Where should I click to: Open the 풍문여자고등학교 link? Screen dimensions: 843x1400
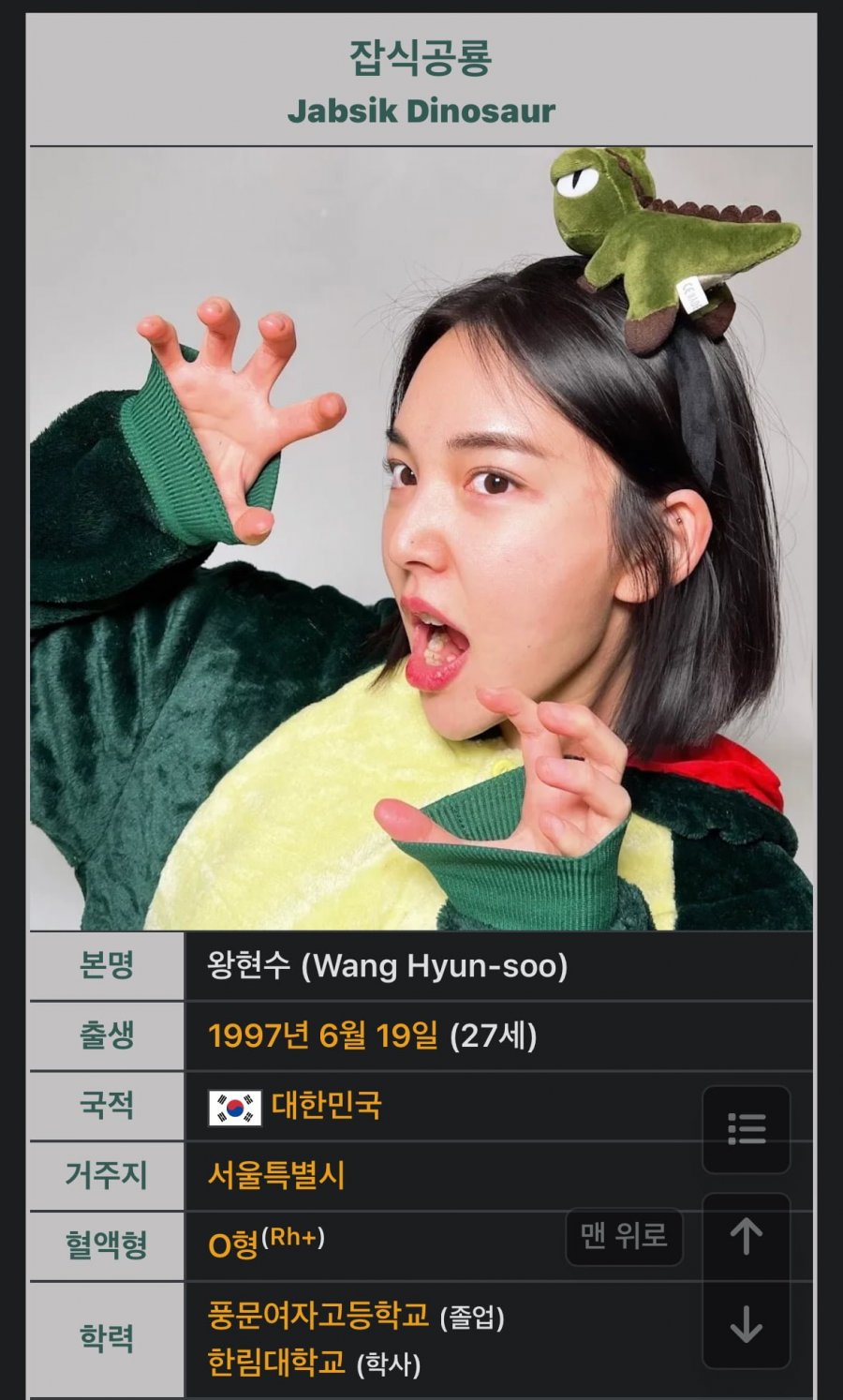tap(318, 1316)
